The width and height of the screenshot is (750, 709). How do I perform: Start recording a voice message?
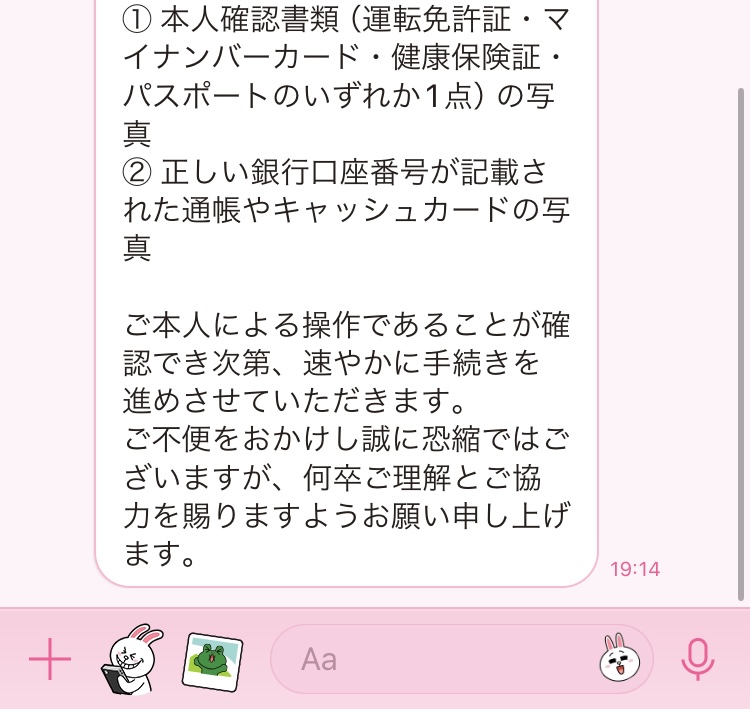(698, 659)
